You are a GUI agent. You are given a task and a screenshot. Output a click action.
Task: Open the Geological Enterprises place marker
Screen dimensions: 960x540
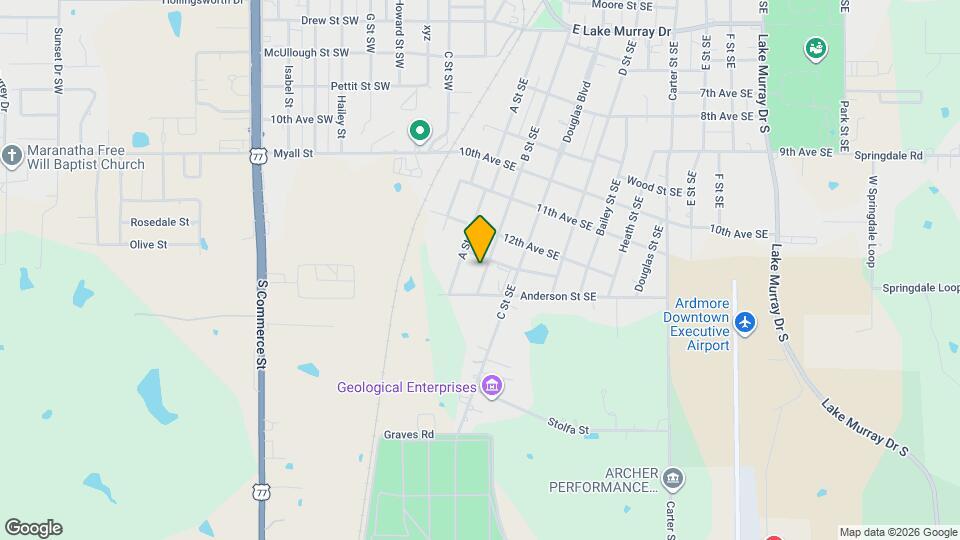point(491,386)
